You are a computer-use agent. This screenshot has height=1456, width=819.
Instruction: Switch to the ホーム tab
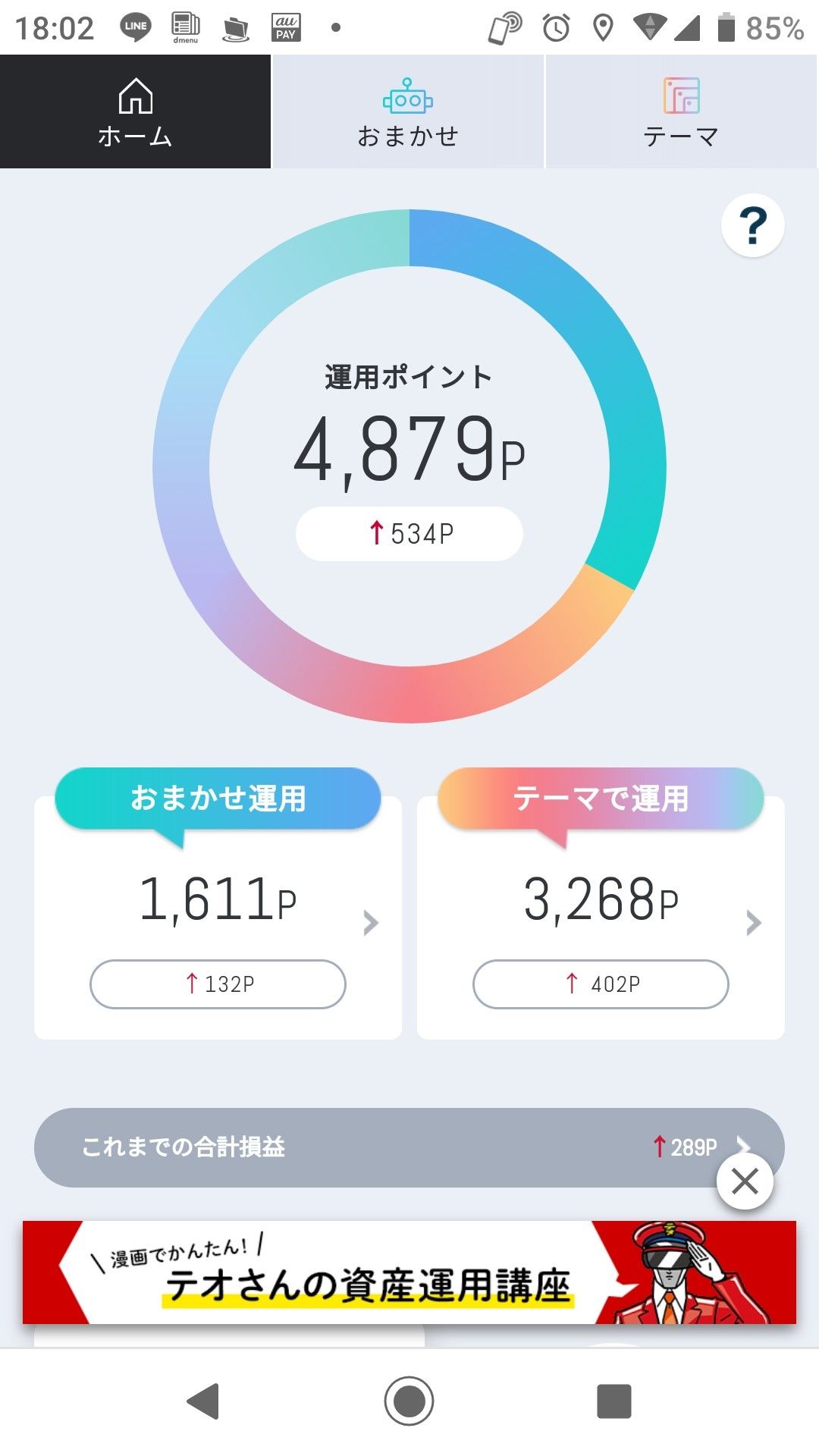tap(135, 112)
